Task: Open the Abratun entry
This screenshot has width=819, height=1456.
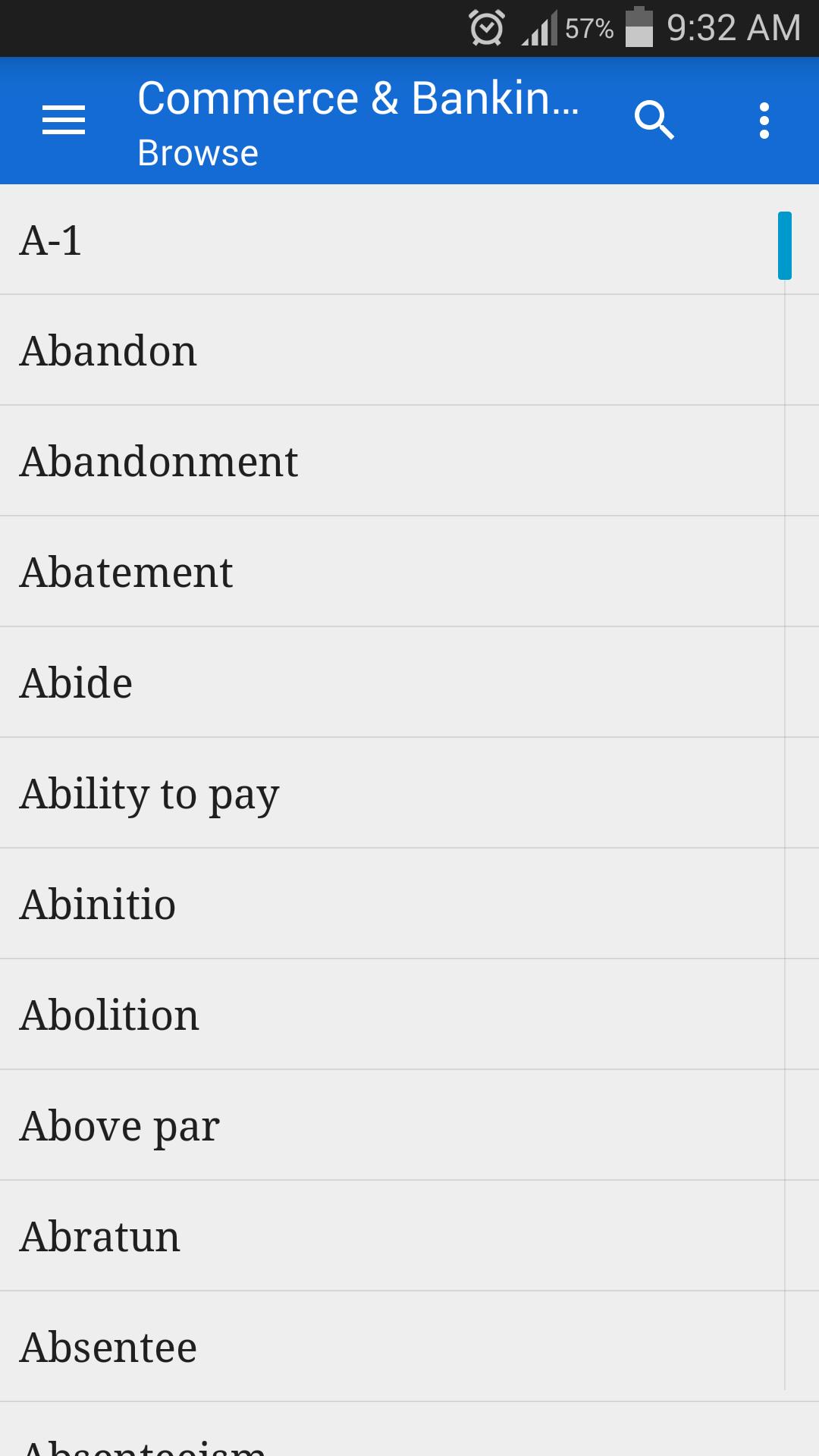Action: click(x=379, y=1236)
